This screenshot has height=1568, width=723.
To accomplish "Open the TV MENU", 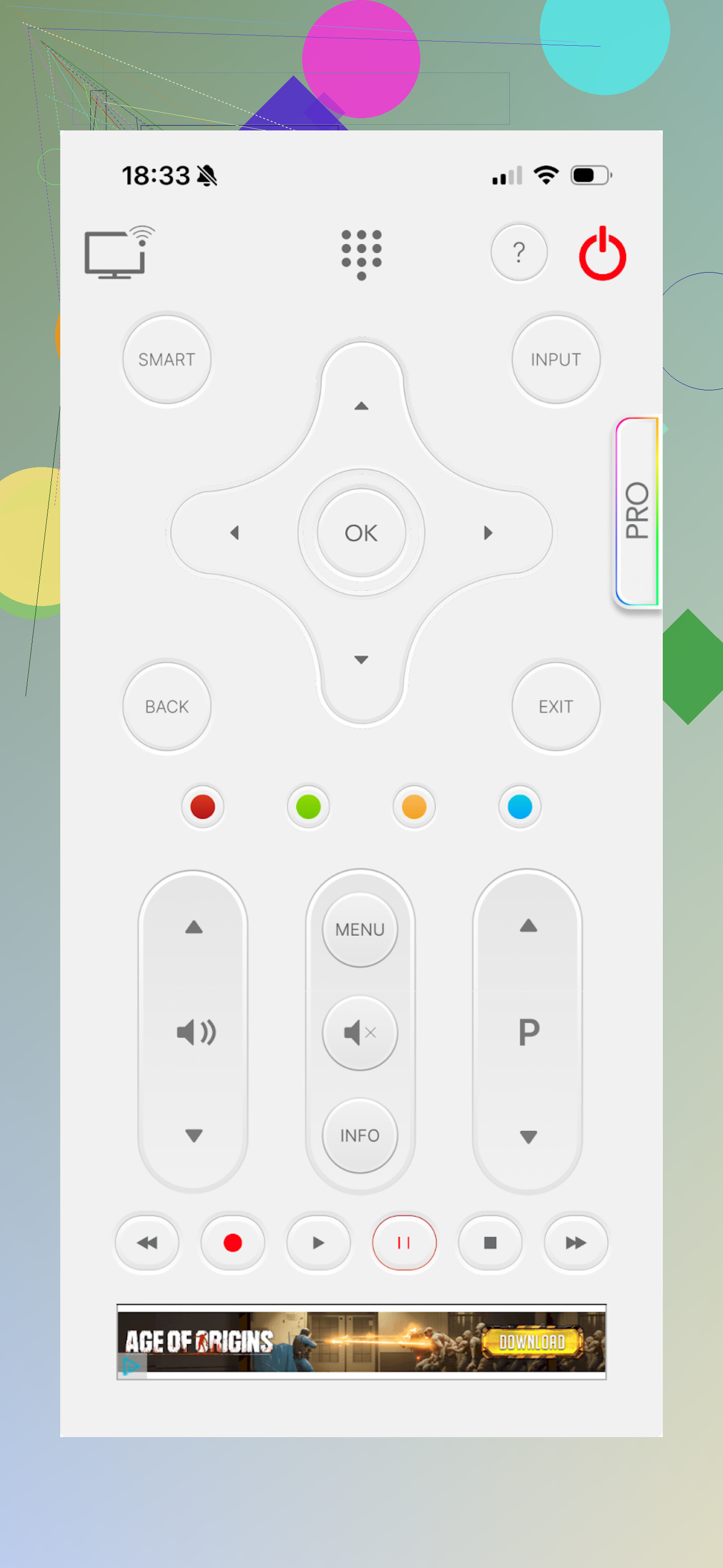I will point(360,929).
